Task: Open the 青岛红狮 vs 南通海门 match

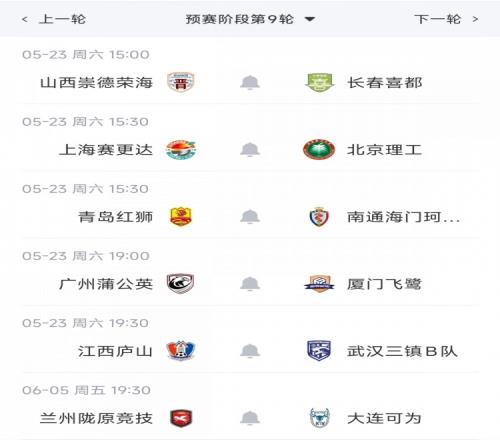Action: click(x=250, y=205)
